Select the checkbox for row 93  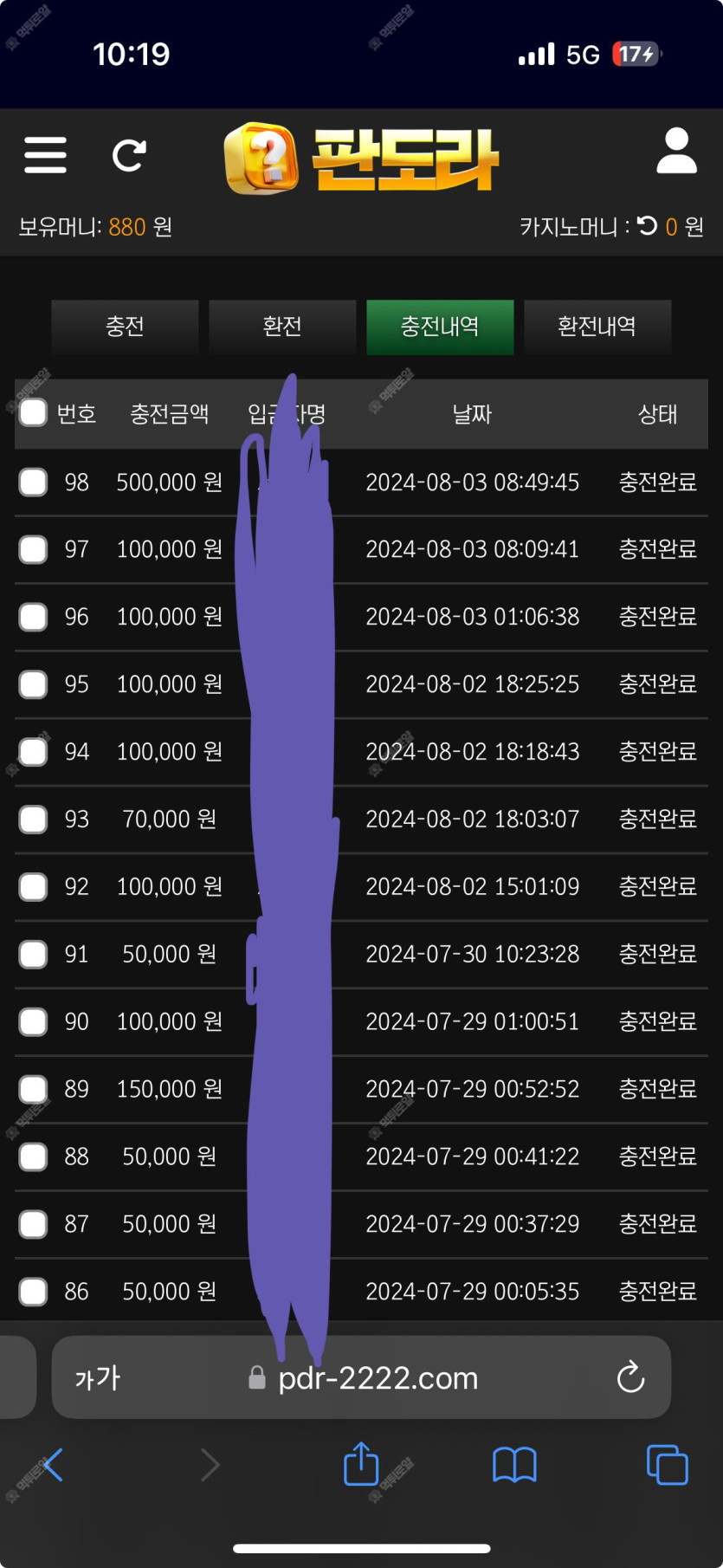point(33,820)
